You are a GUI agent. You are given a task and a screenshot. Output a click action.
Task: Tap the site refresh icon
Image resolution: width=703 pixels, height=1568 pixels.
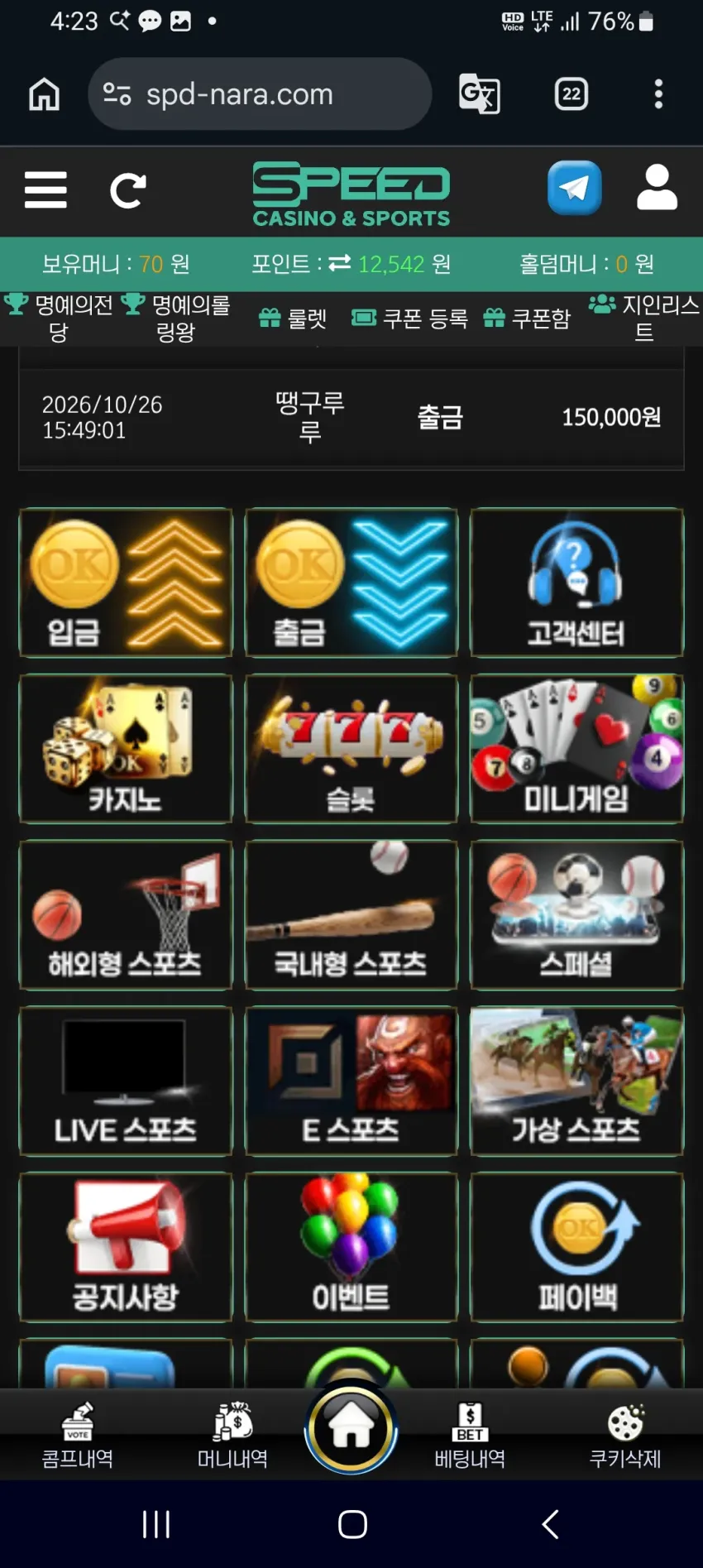coord(128,191)
